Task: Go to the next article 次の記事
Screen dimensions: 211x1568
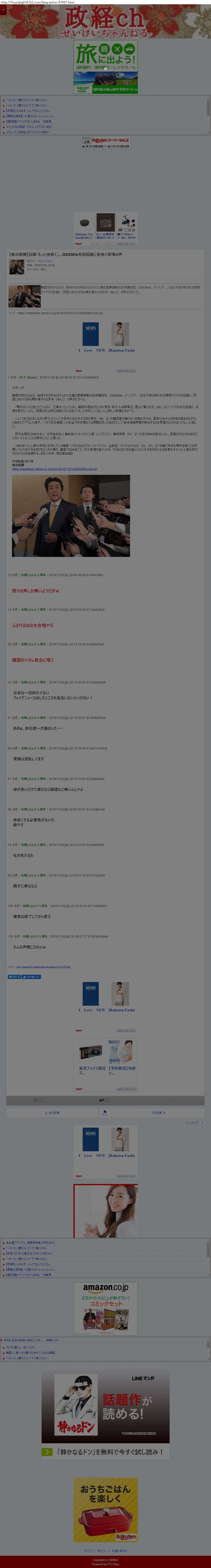Action: (x=158, y=1113)
